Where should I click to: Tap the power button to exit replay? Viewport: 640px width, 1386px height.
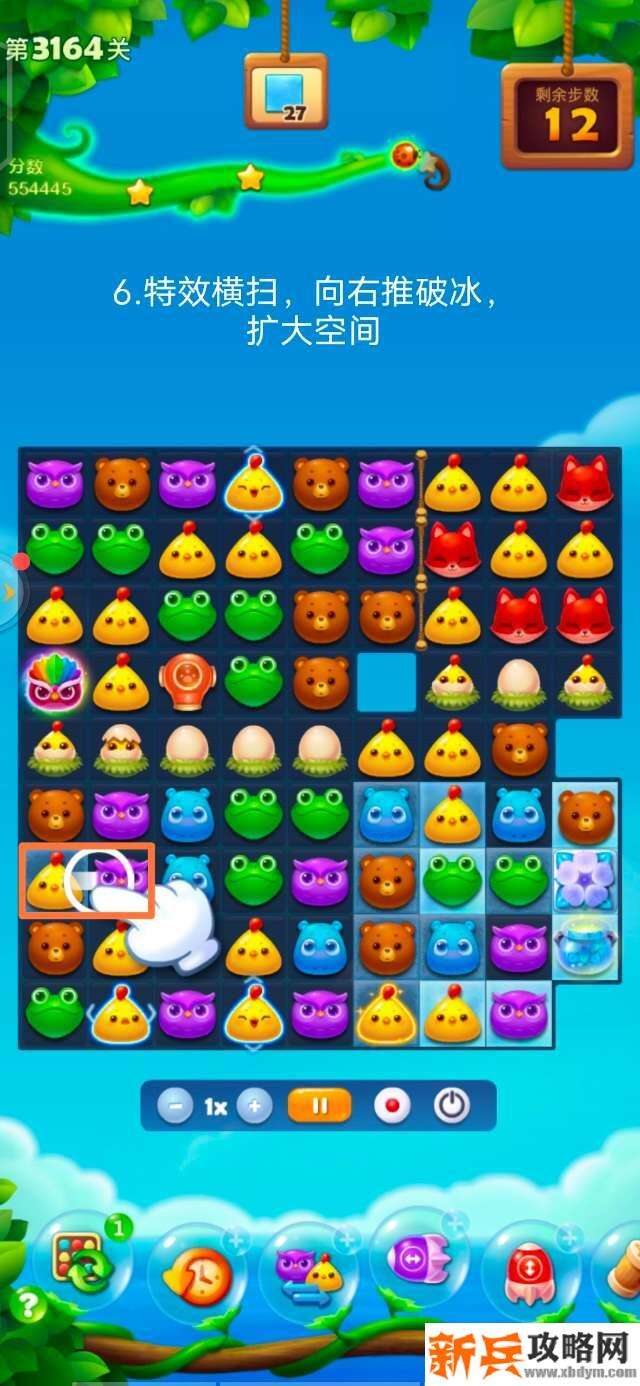[452, 1107]
